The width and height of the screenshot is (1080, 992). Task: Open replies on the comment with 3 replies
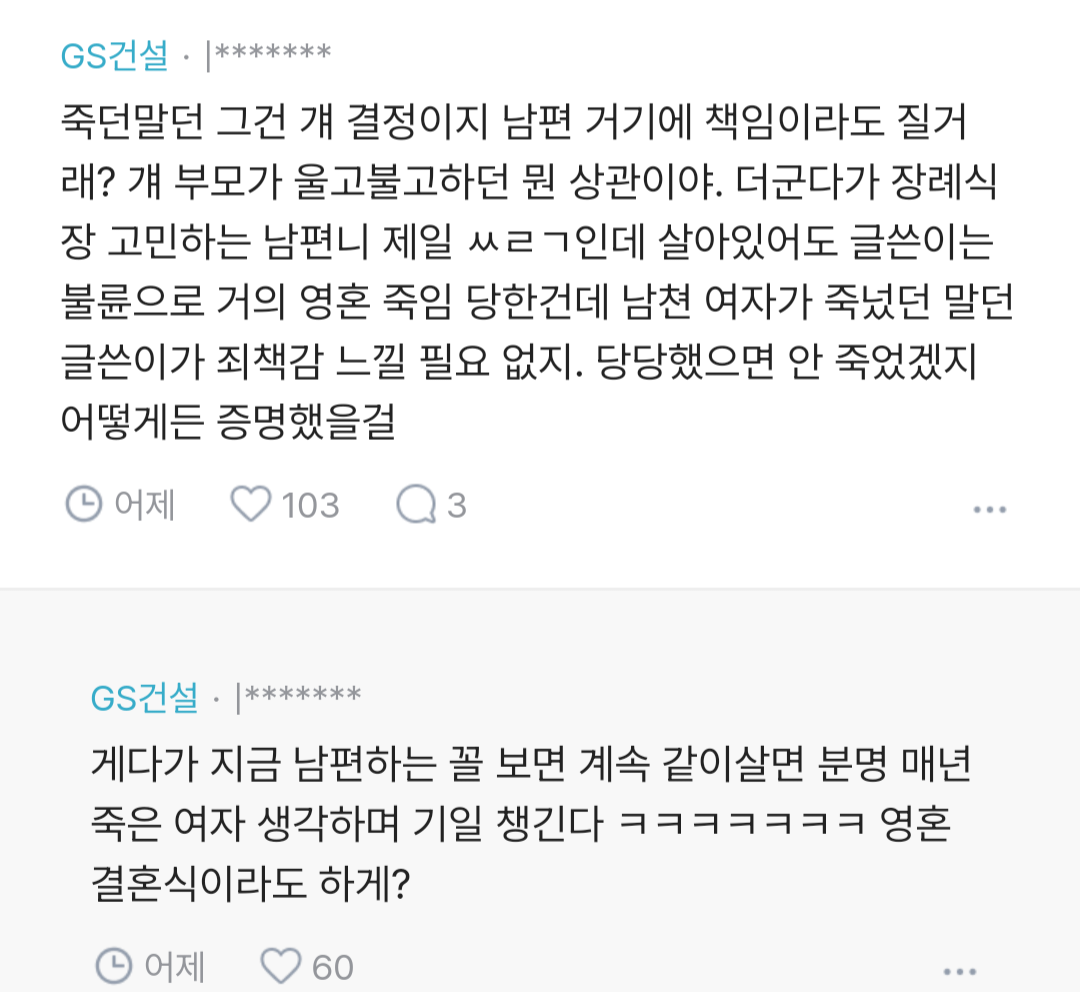point(415,505)
